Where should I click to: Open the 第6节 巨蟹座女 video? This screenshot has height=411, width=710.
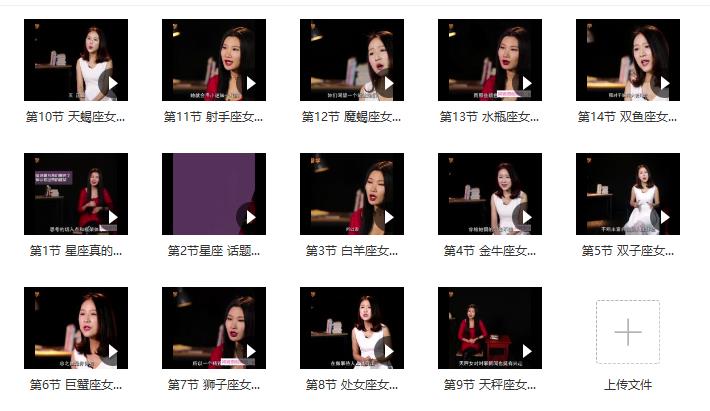(76, 328)
